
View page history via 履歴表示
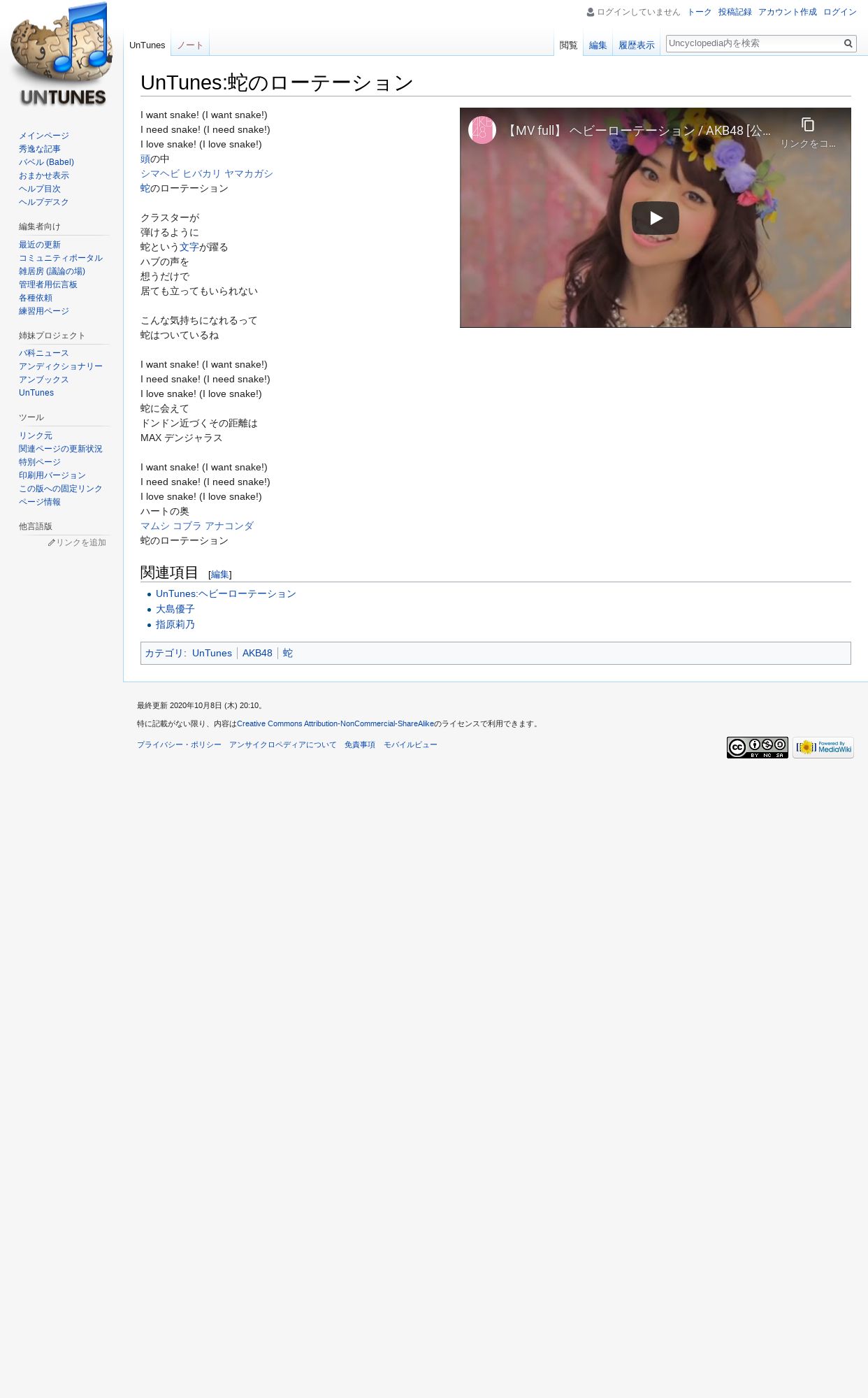[x=636, y=45]
